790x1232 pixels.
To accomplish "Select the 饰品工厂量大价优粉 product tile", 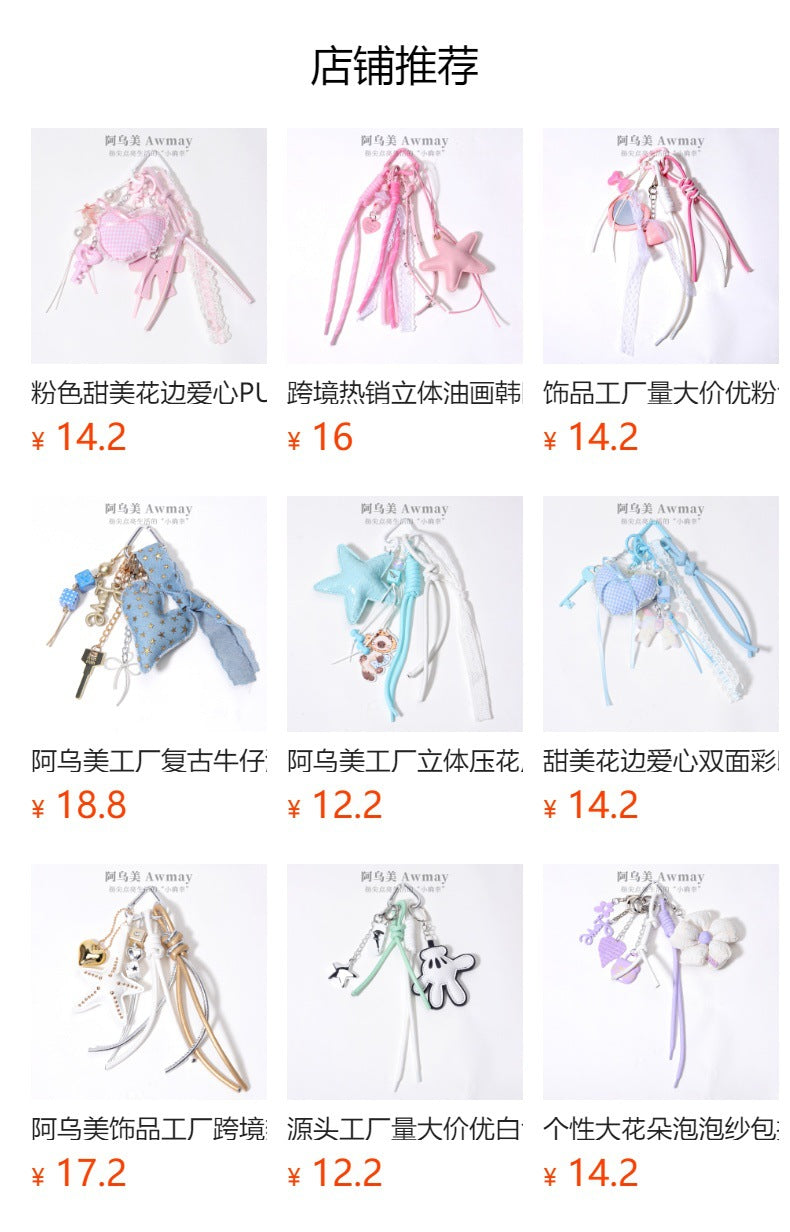I will pos(660,246).
